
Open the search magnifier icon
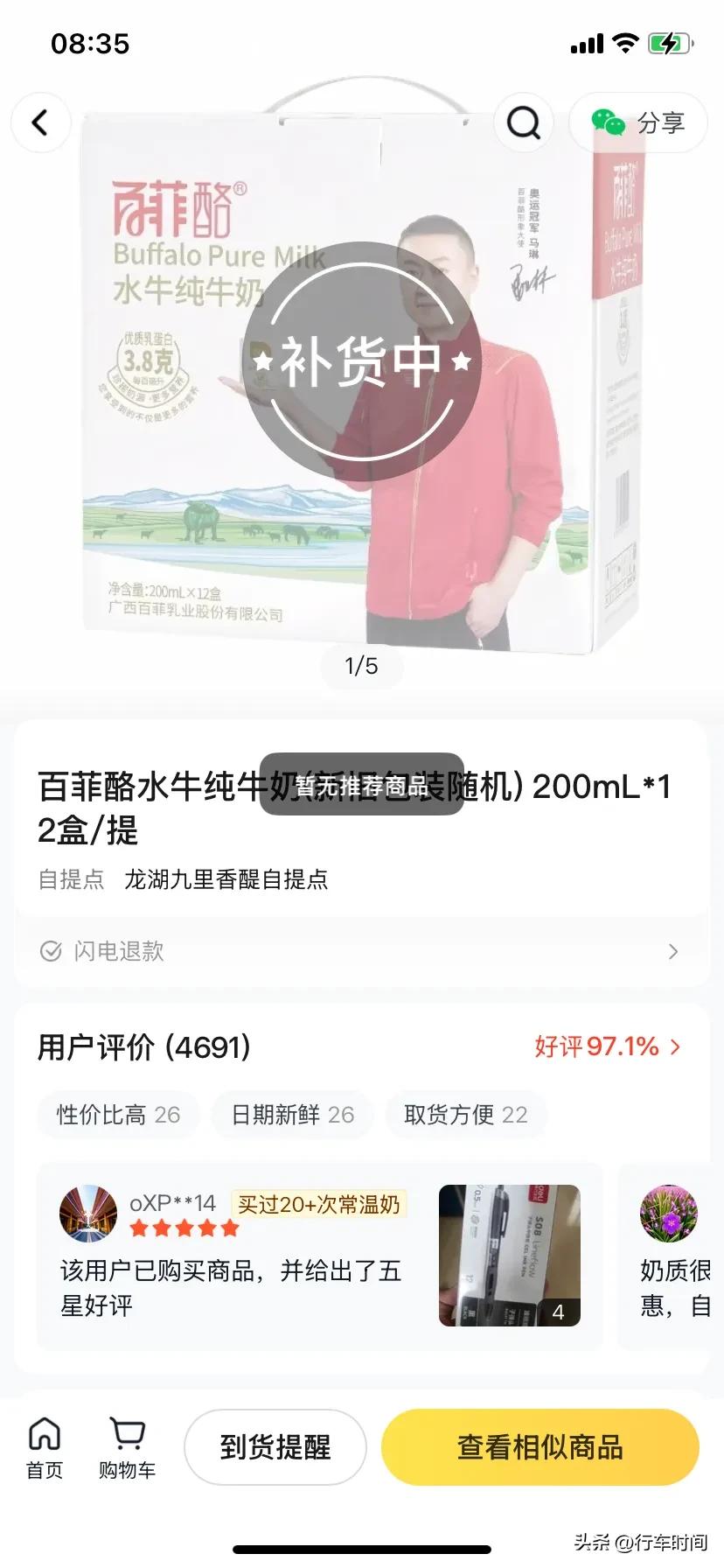pyautogui.click(x=523, y=123)
